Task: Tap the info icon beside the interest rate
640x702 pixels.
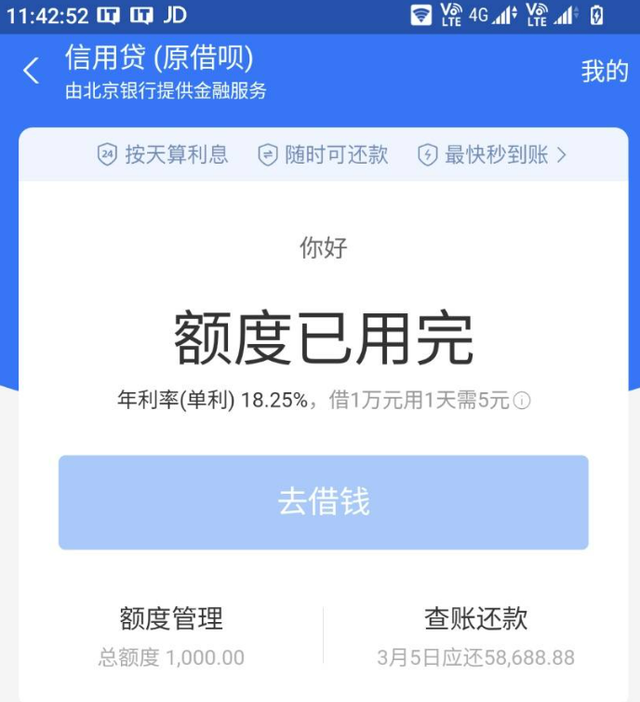Action: [522, 401]
